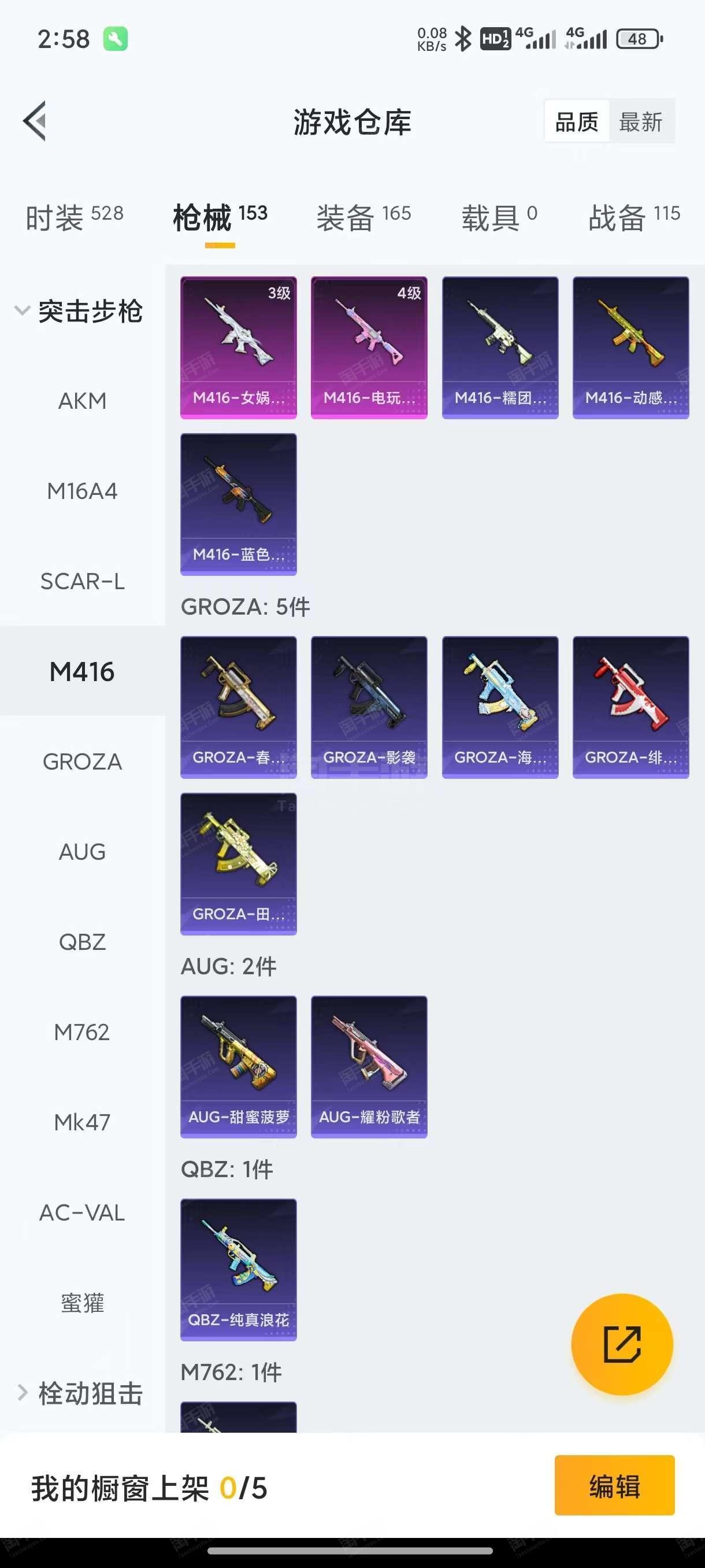Go back using the top-left arrow
This screenshot has width=705, height=1568.
click(35, 121)
